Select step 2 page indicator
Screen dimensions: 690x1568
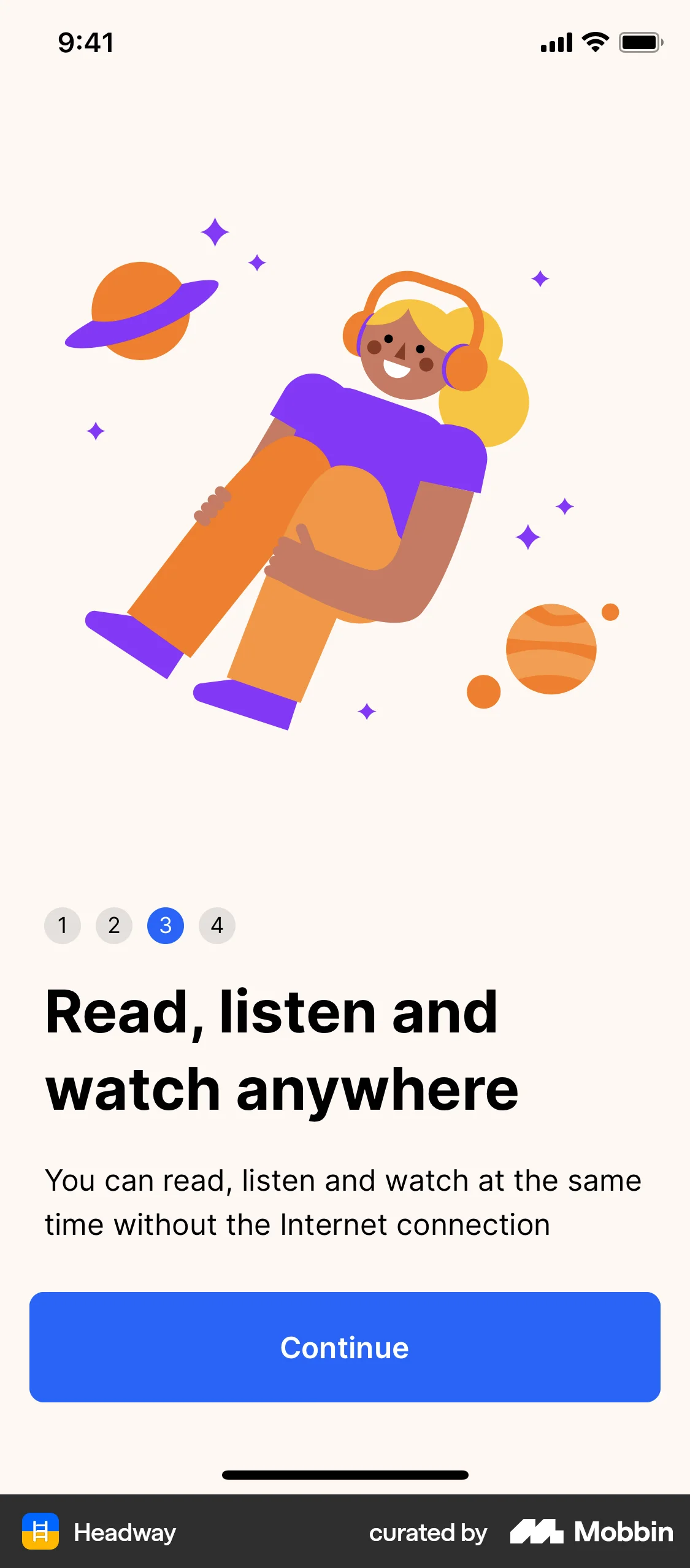[x=114, y=925]
